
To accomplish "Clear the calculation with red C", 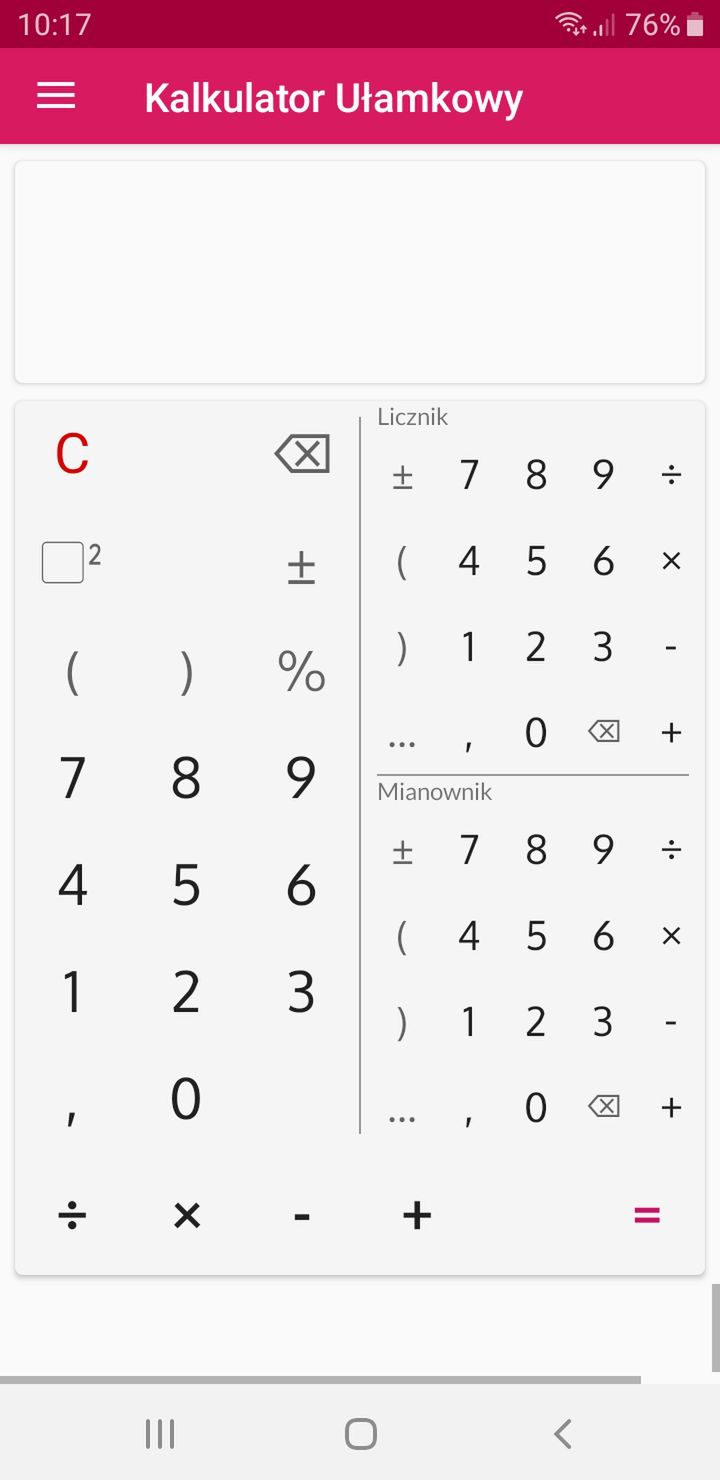I will (72, 455).
